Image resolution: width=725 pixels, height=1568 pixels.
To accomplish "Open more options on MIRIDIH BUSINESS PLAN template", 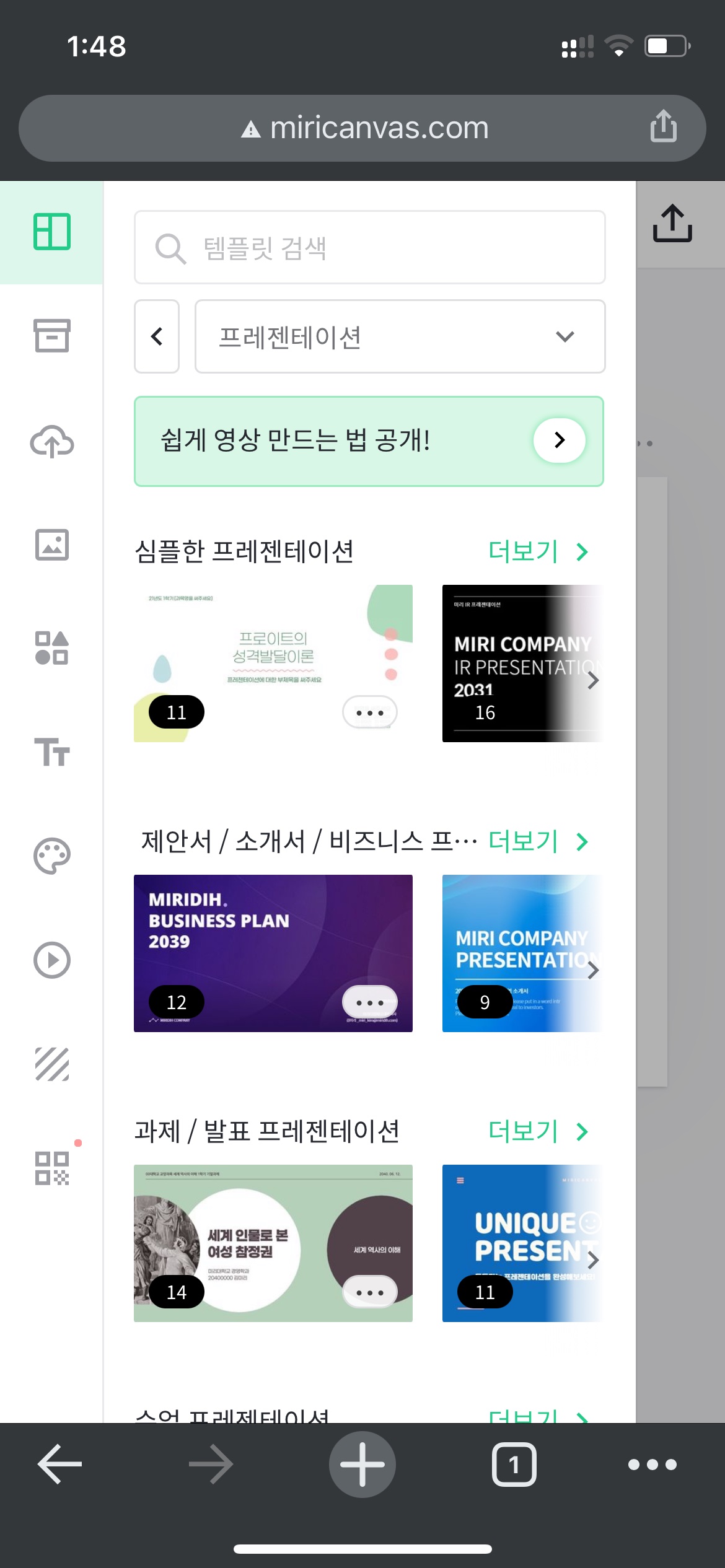I will pos(370,1002).
